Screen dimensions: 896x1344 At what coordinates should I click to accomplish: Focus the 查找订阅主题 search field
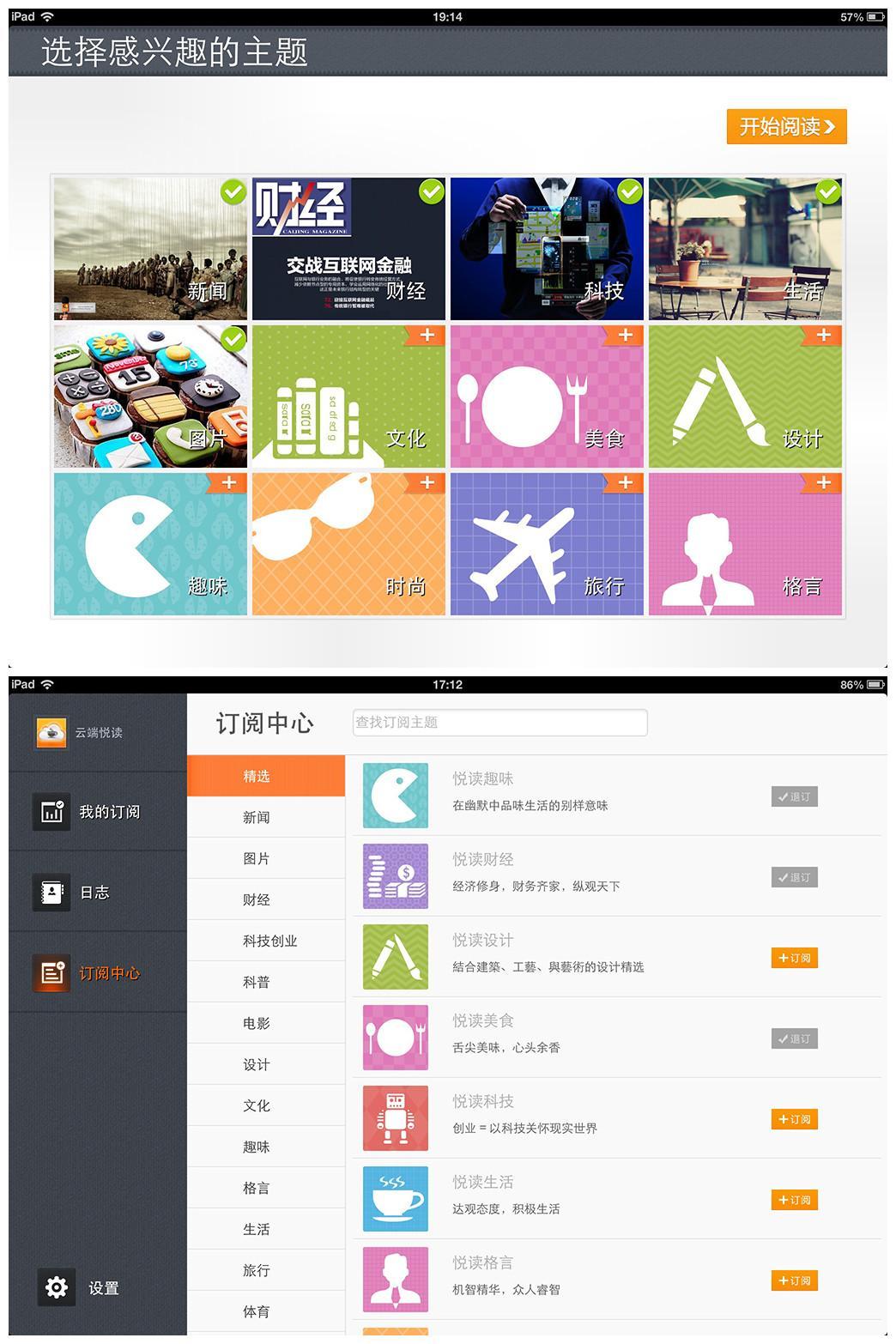click(x=499, y=723)
